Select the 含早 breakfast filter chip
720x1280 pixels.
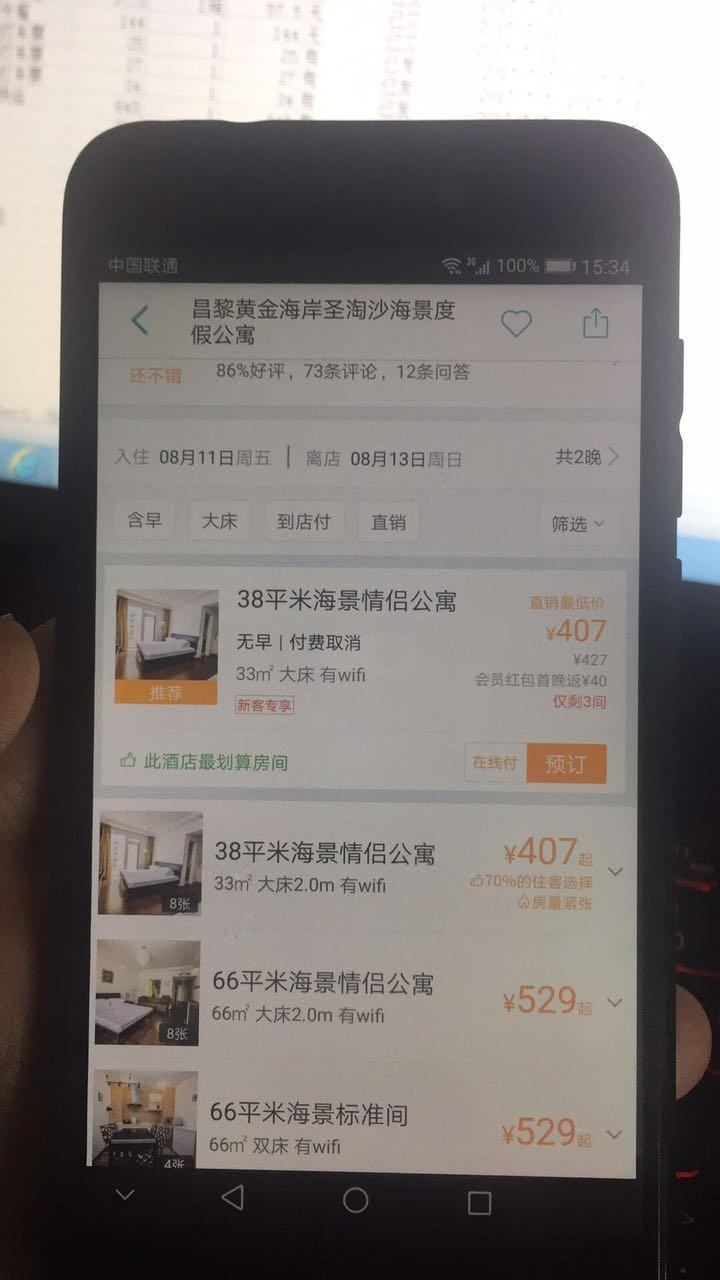point(144,521)
